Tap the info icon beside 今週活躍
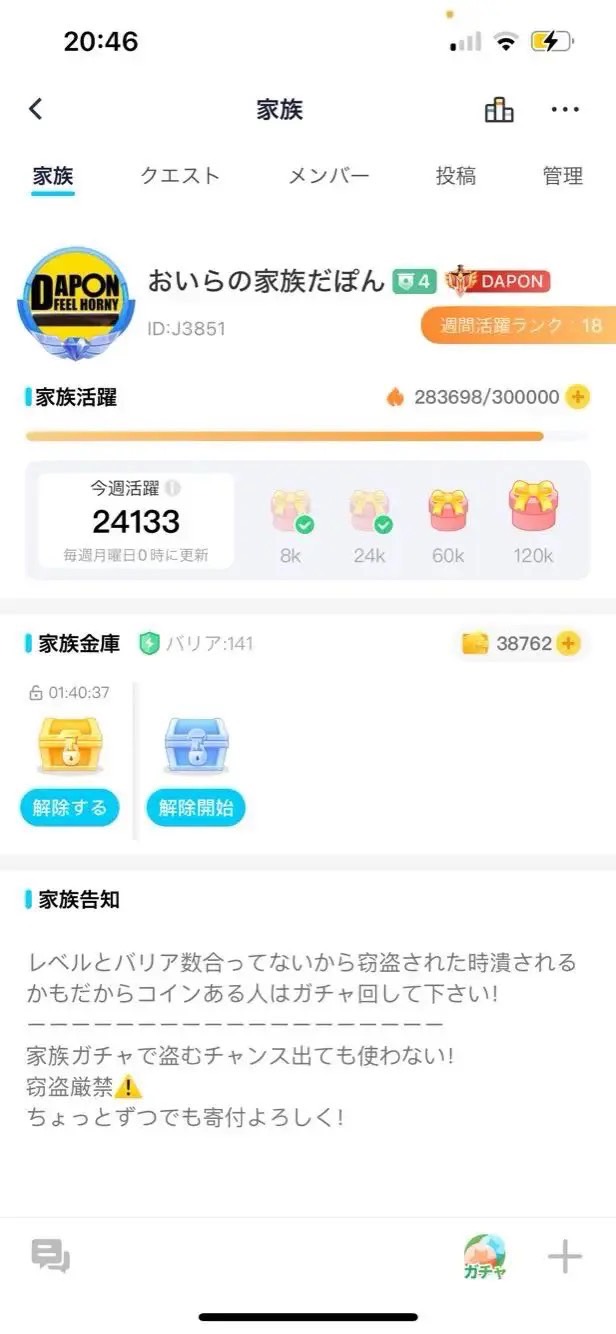 [173, 489]
